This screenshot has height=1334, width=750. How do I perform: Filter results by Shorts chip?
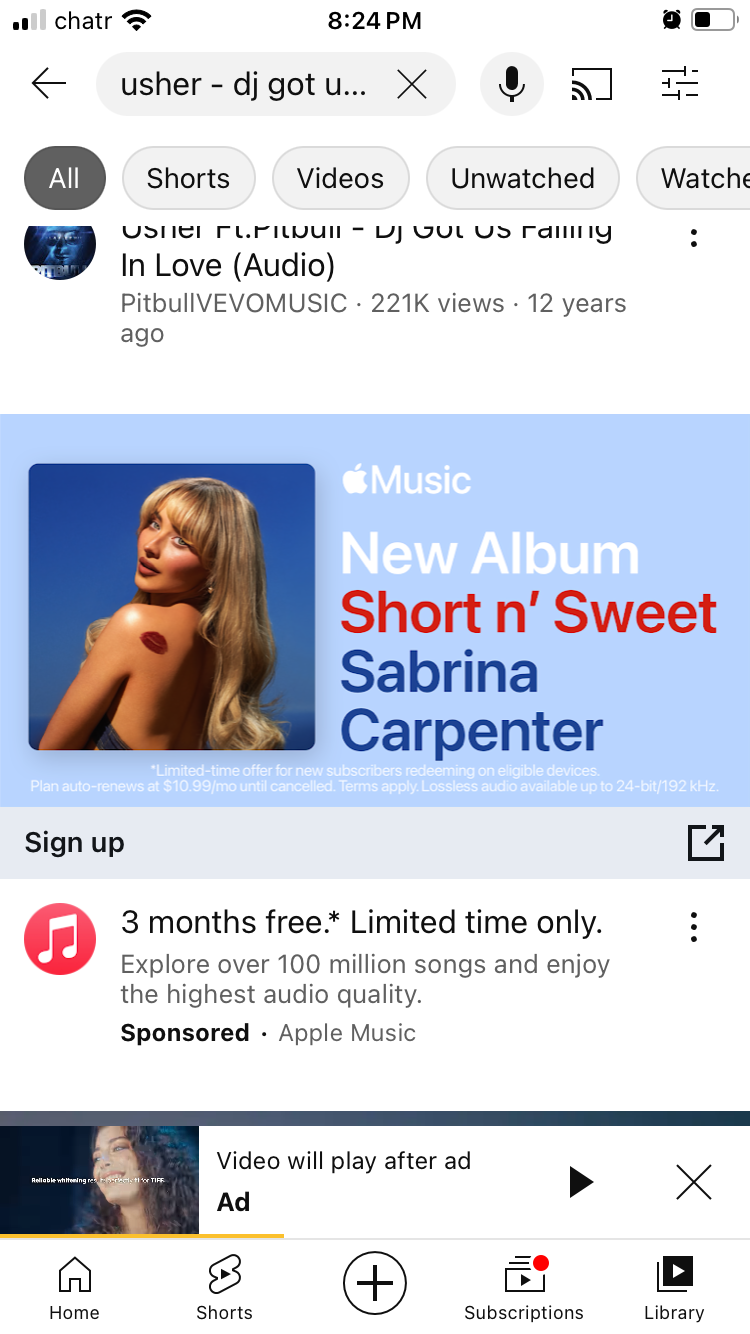[188, 178]
